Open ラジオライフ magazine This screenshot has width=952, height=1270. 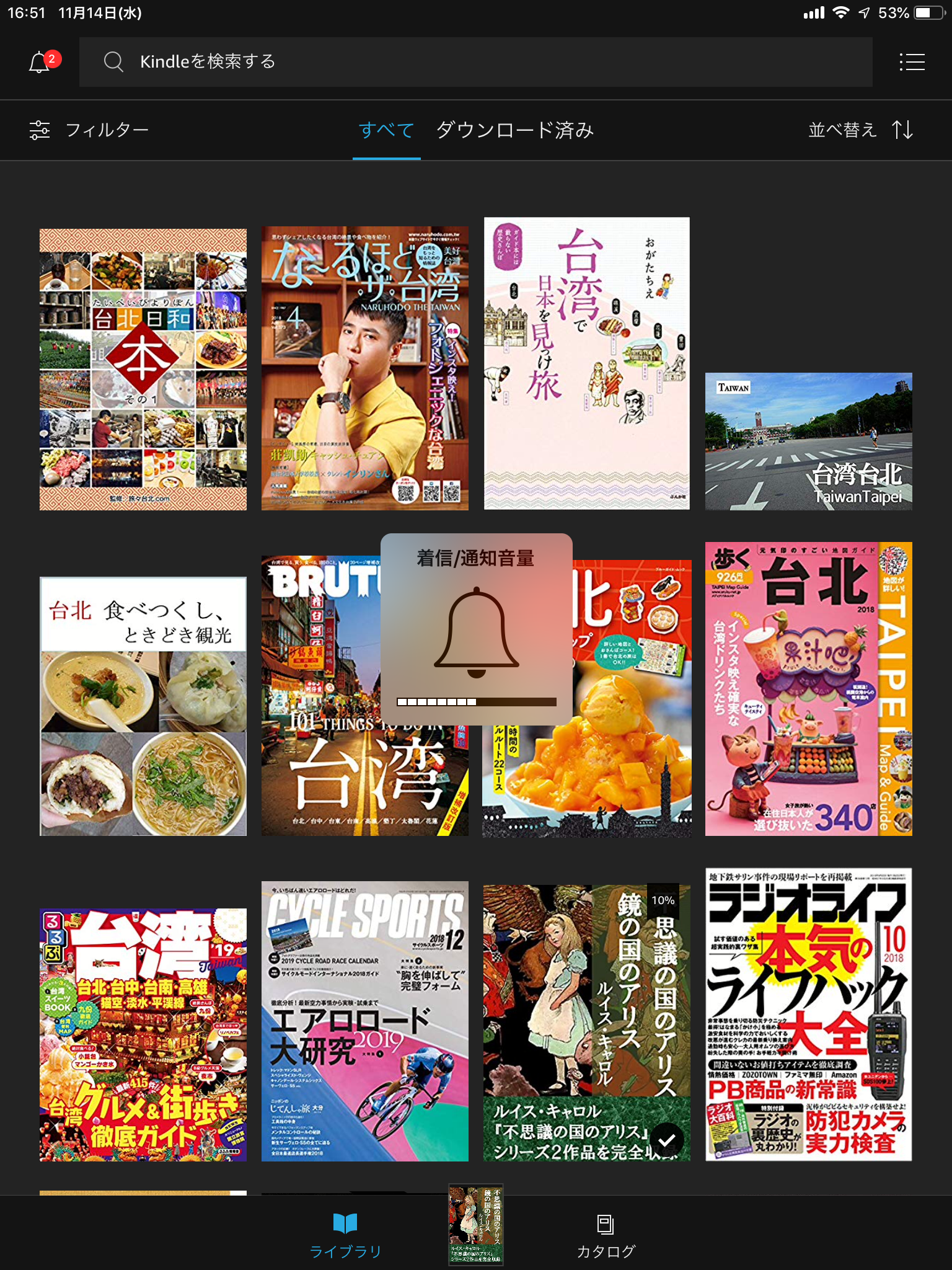click(x=808, y=1015)
